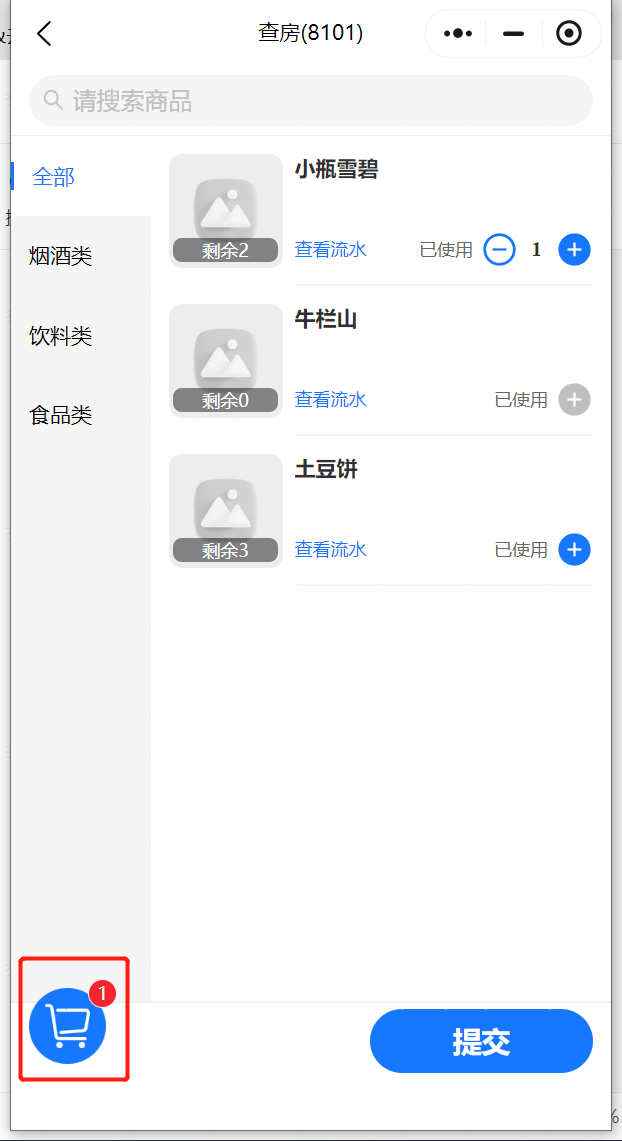The image size is (622, 1141).
Task: View 查看流水 for 土豆饼
Action: point(330,549)
